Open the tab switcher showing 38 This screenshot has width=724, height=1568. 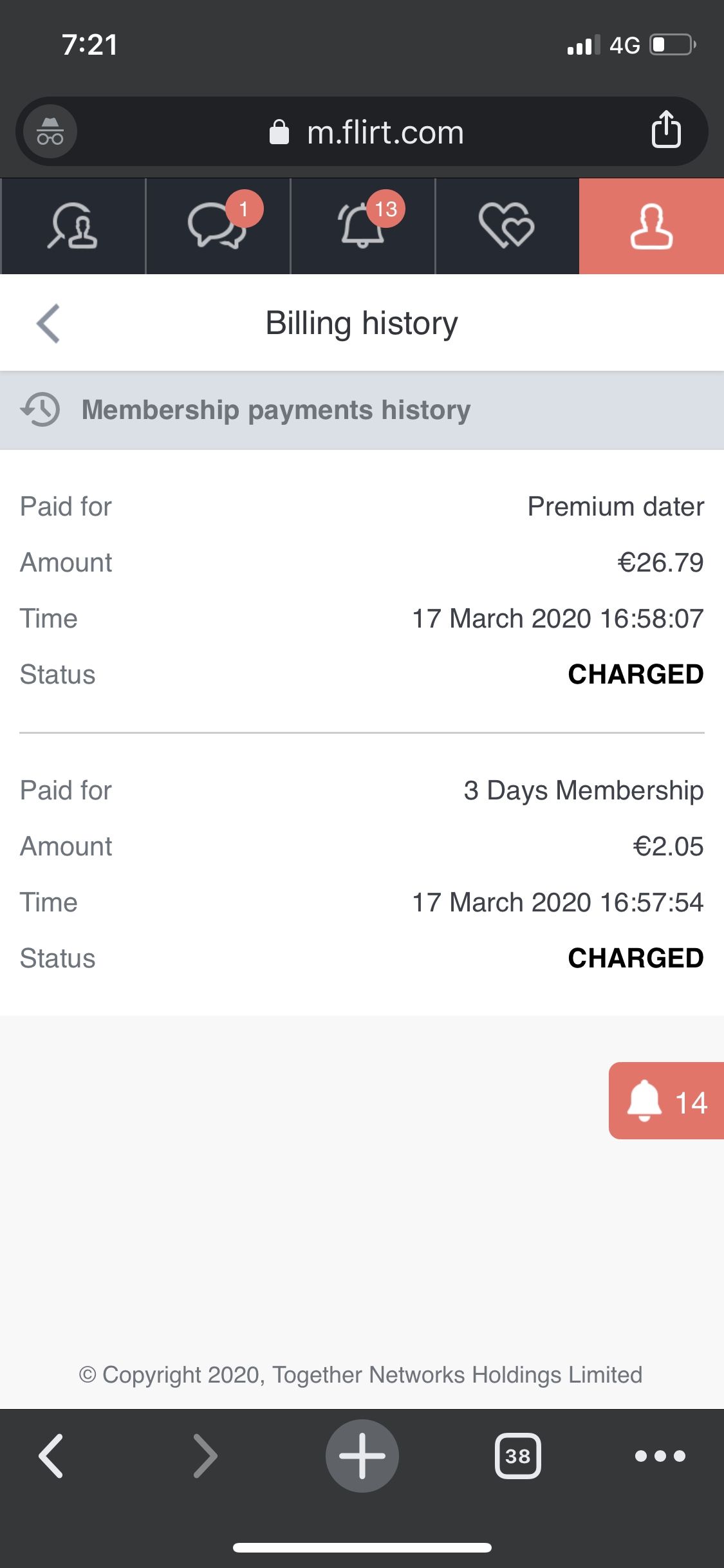click(518, 1456)
